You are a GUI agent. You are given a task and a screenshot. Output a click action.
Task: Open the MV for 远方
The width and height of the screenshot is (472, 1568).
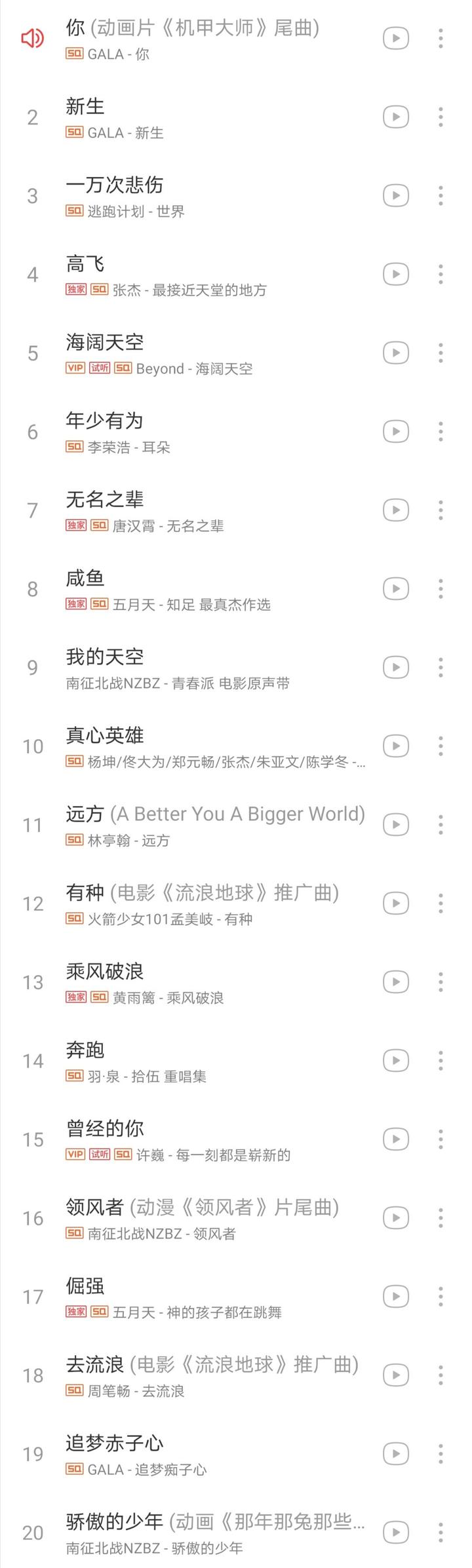point(396,825)
